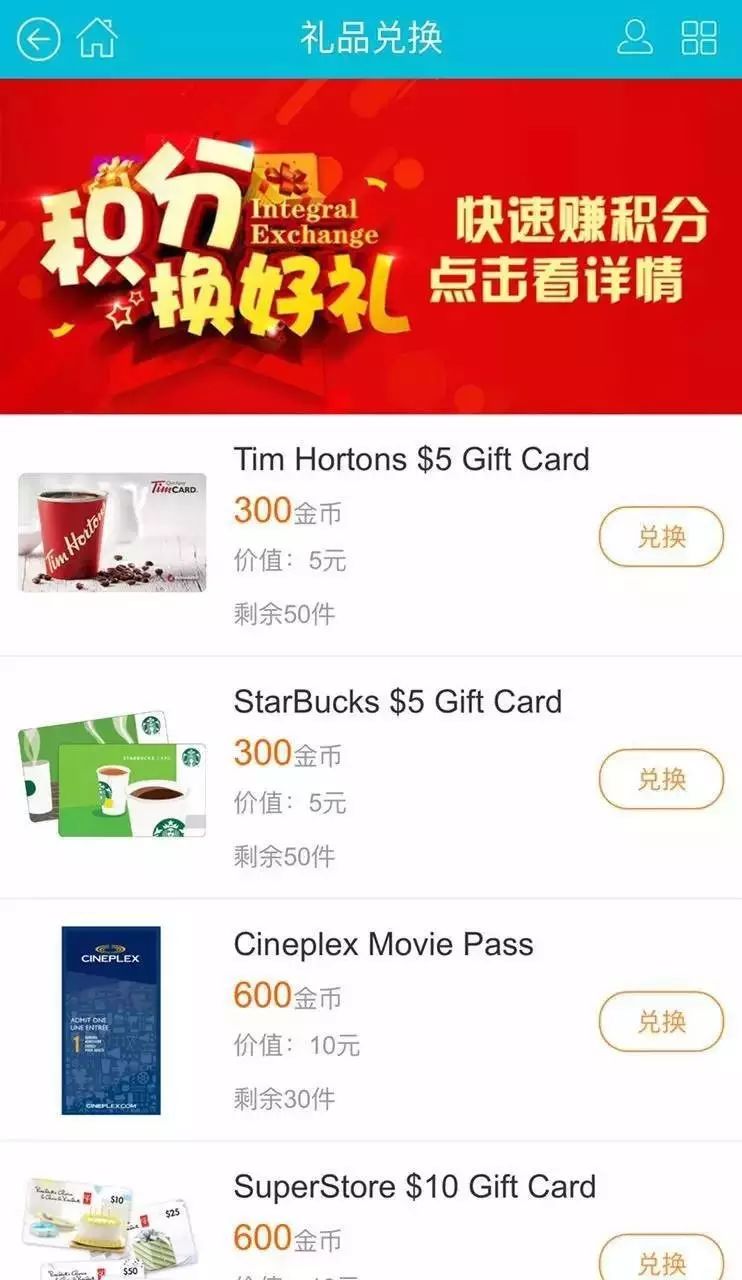This screenshot has width=742, height=1280.
Task: Go back using the arrow icon
Action: 39,39
